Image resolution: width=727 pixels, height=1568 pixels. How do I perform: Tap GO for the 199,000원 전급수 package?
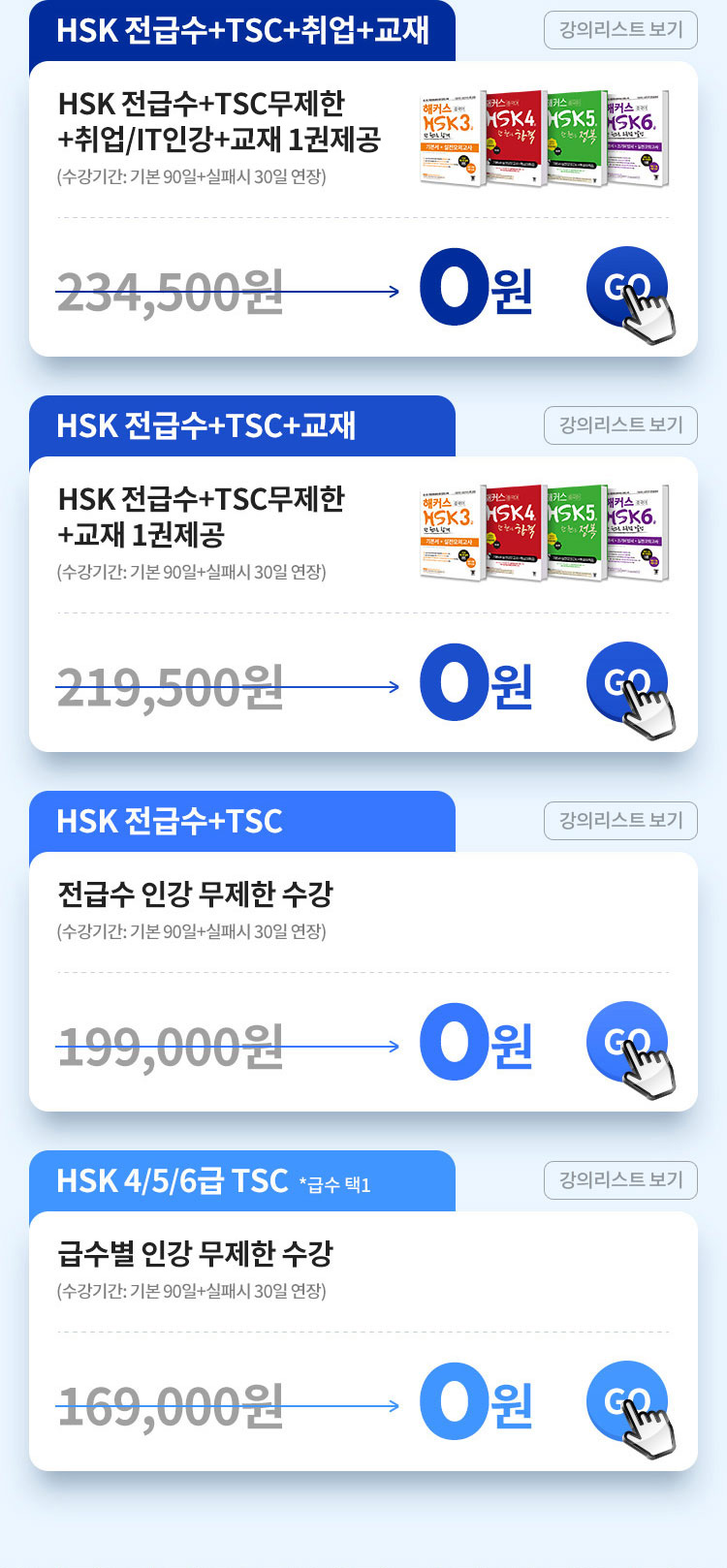pyautogui.click(x=626, y=1042)
